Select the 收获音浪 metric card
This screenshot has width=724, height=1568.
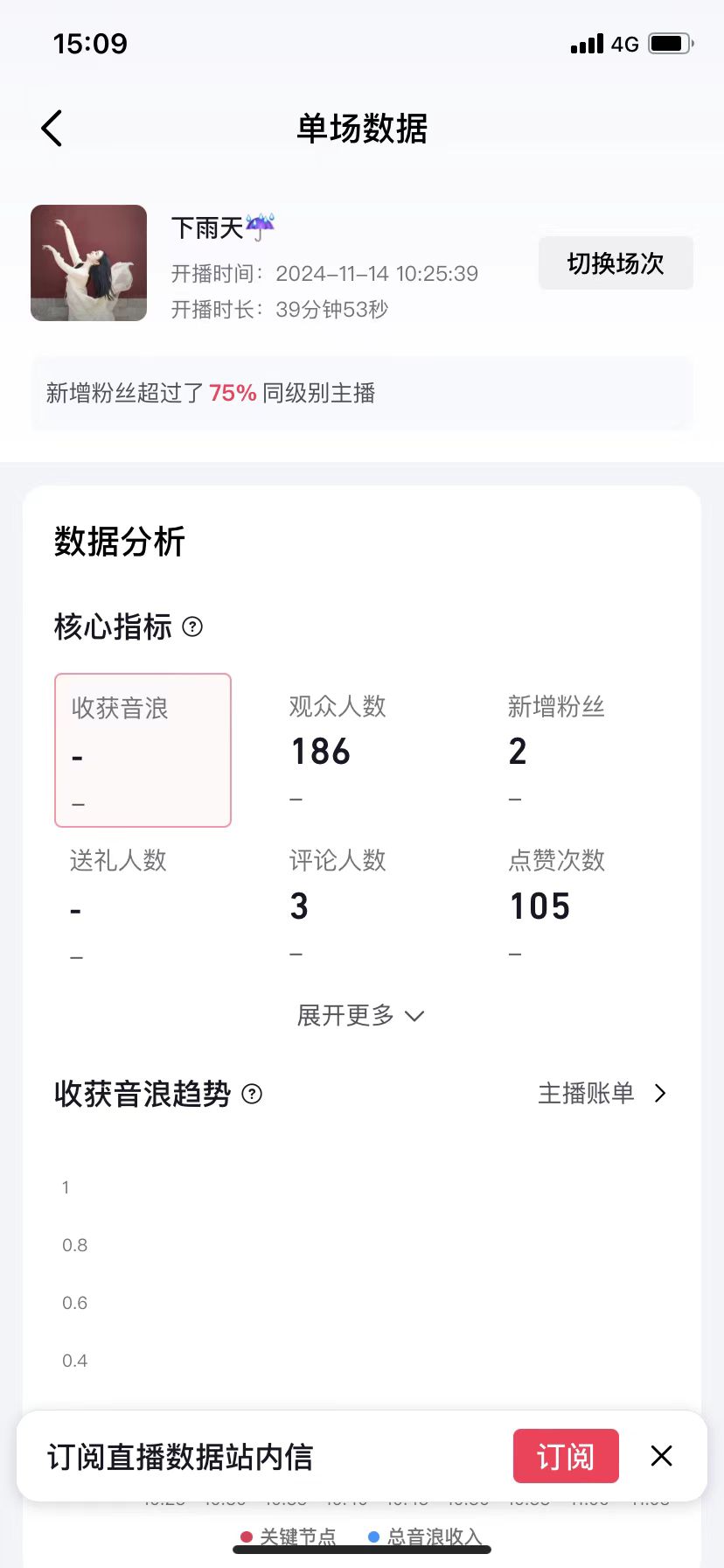[143, 750]
